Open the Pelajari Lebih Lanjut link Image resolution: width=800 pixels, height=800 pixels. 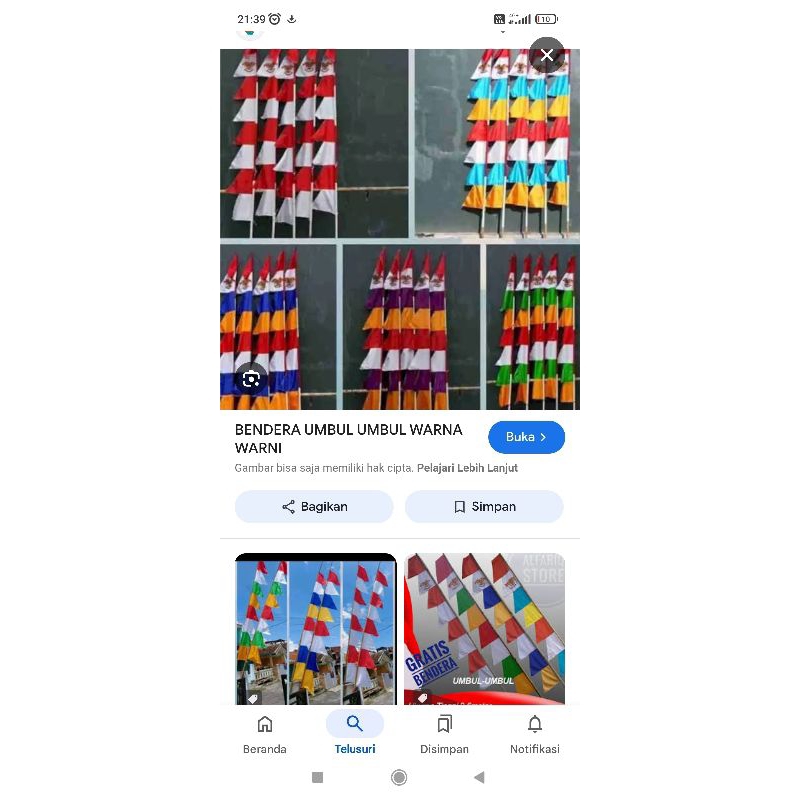pos(467,468)
